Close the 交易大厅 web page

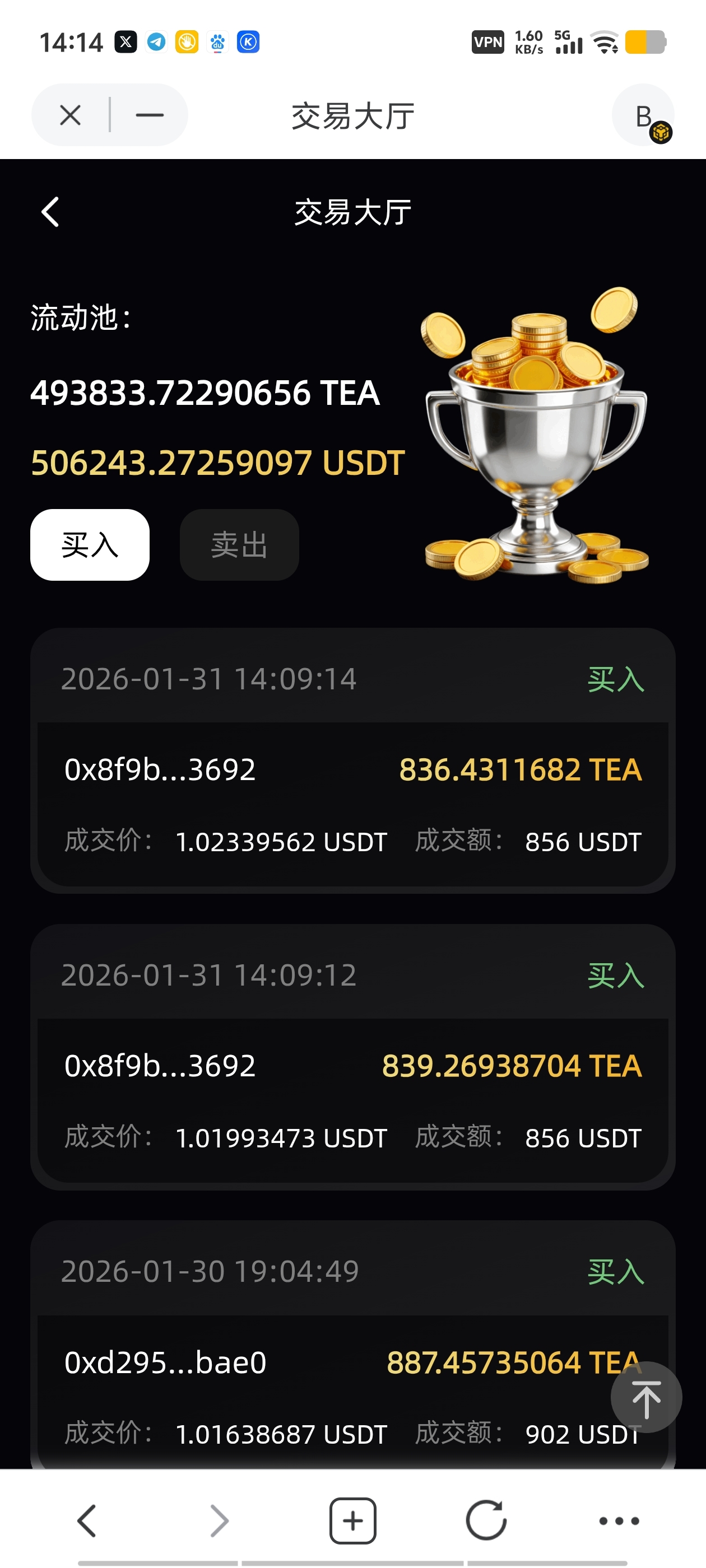71,114
